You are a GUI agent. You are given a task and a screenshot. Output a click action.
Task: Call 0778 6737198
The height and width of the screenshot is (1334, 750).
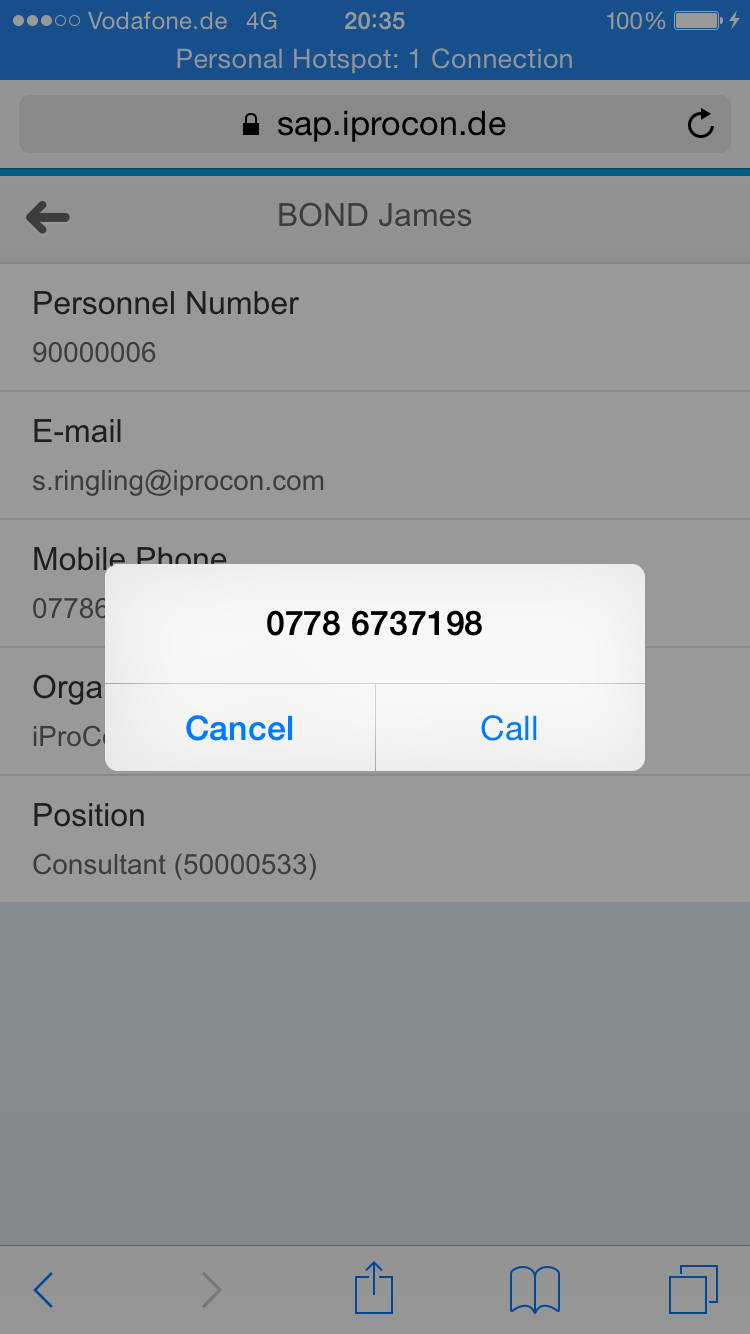click(x=510, y=728)
